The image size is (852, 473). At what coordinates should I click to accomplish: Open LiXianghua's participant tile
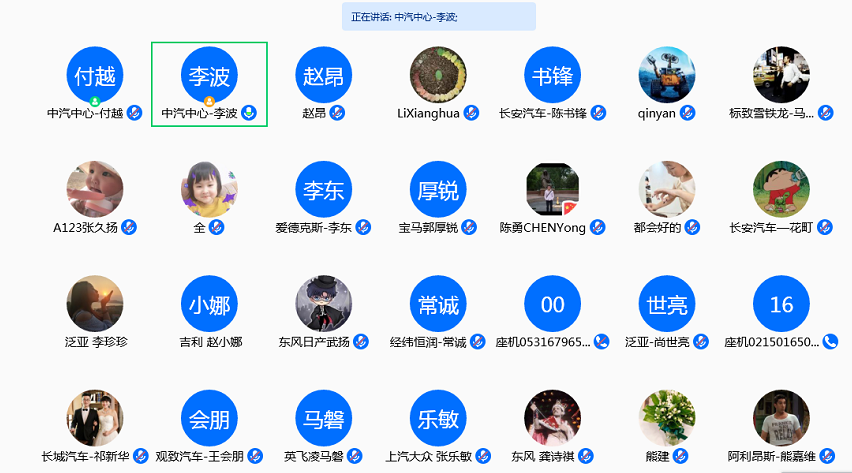438,76
